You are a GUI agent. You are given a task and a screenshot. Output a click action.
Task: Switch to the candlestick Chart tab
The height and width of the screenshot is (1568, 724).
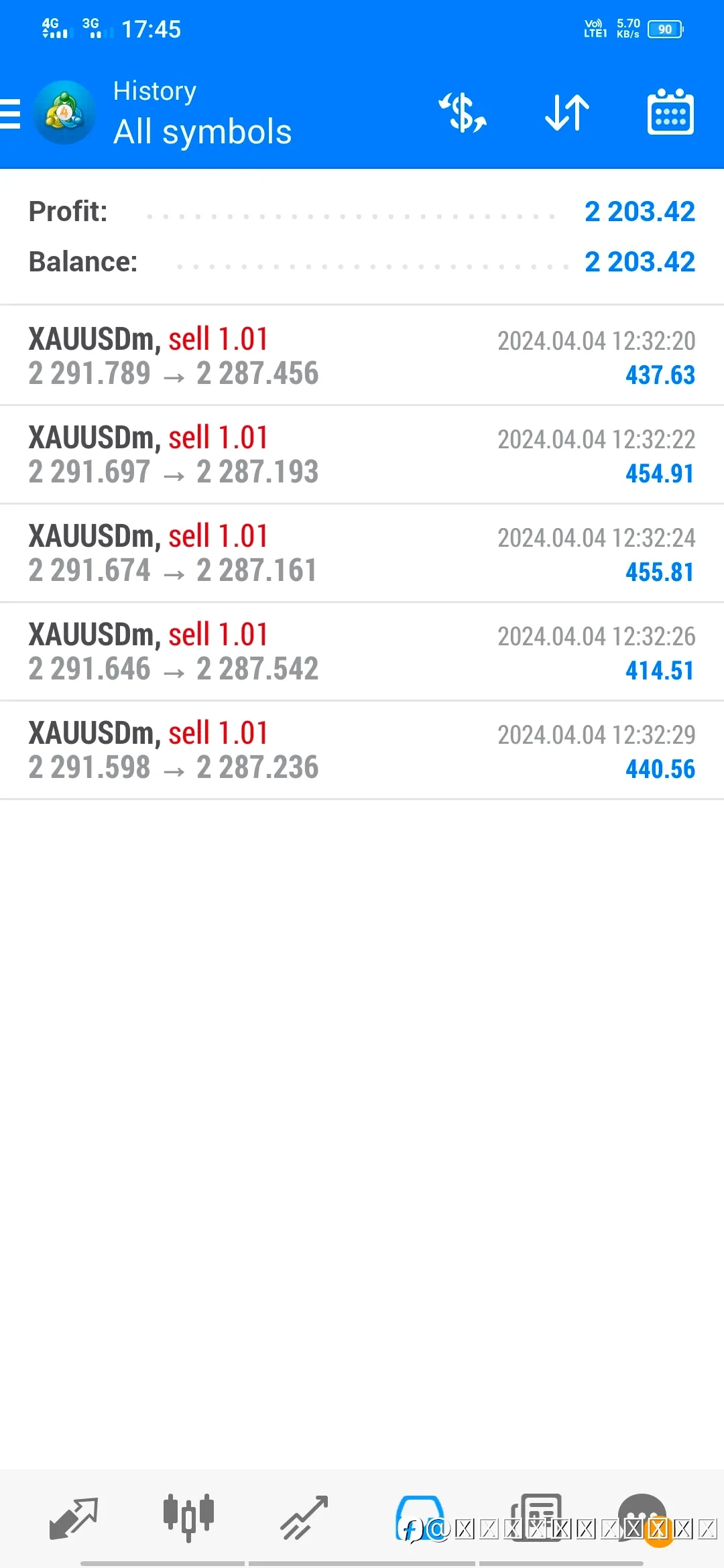coord(188,1518)
